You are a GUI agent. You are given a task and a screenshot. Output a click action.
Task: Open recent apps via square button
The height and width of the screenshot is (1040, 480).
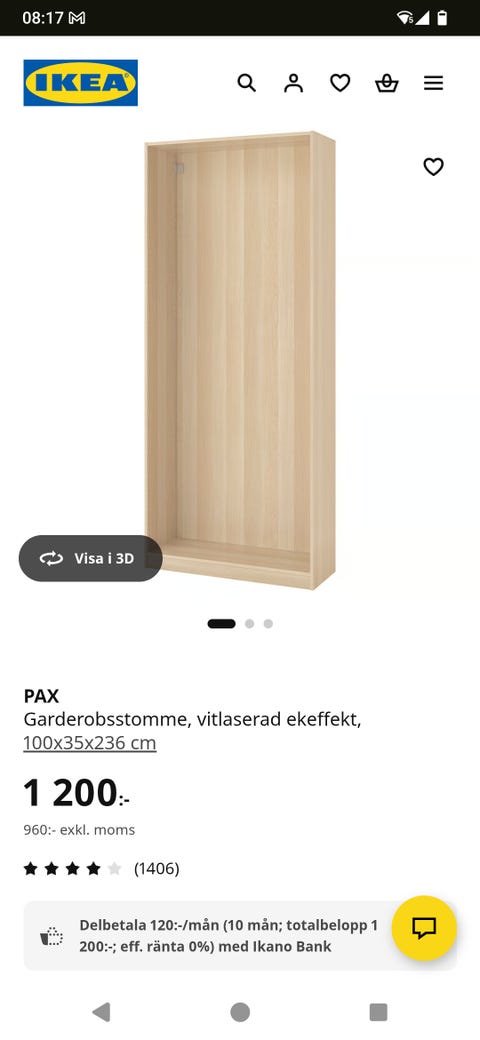[378, 1012]
